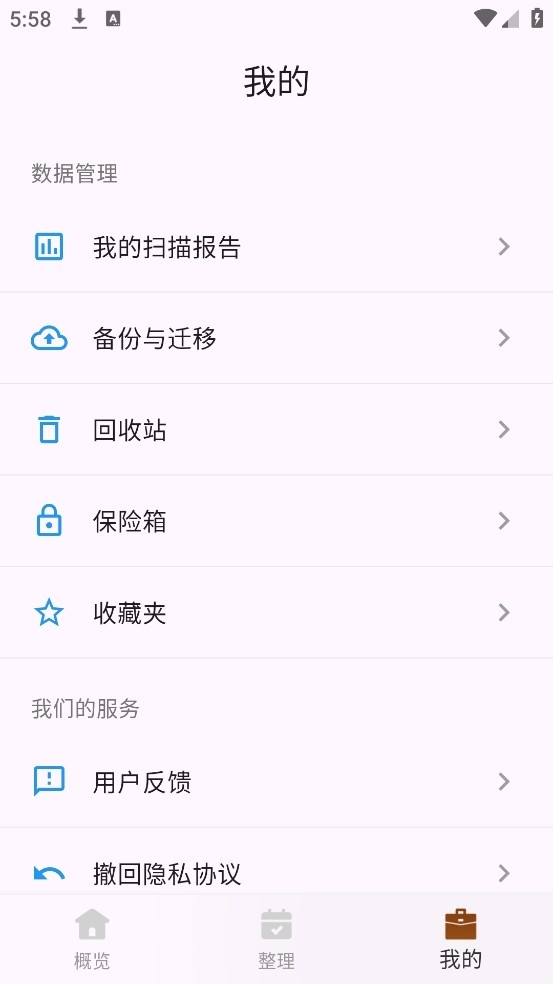Viewport: 553px width, 984px height.
Task: Tap the 我的 tab in bottom navigation
Action: (x=461, y=939)
